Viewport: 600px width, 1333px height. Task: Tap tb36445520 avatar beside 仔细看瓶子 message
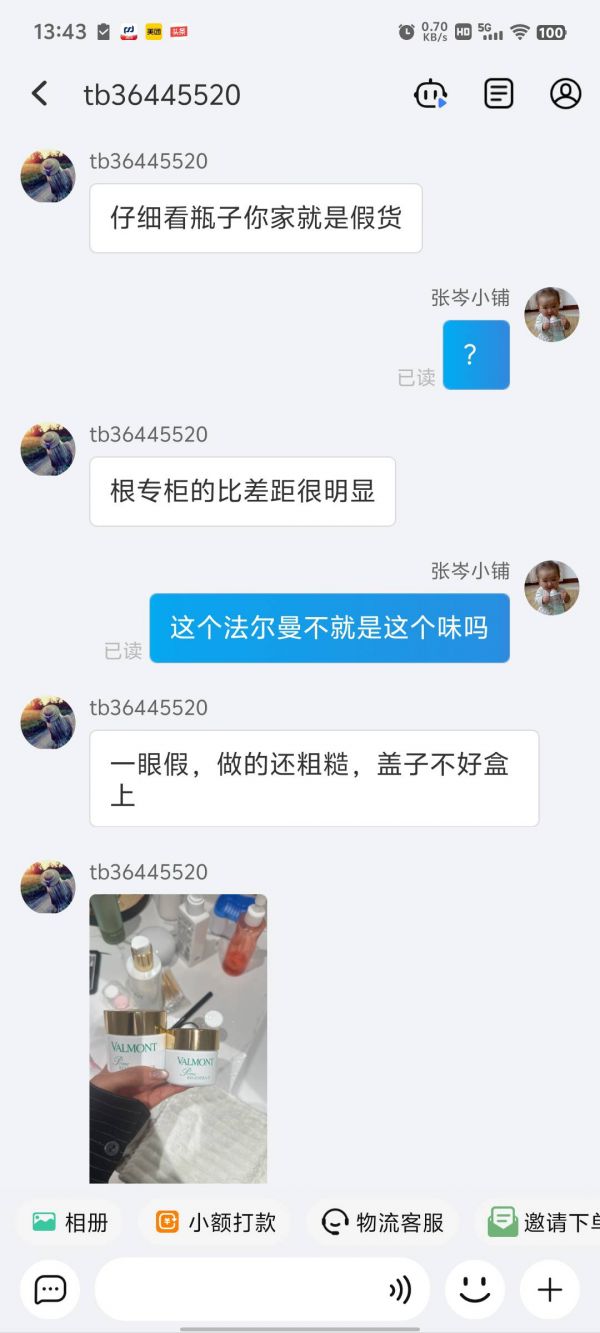(x=48, y=176)
